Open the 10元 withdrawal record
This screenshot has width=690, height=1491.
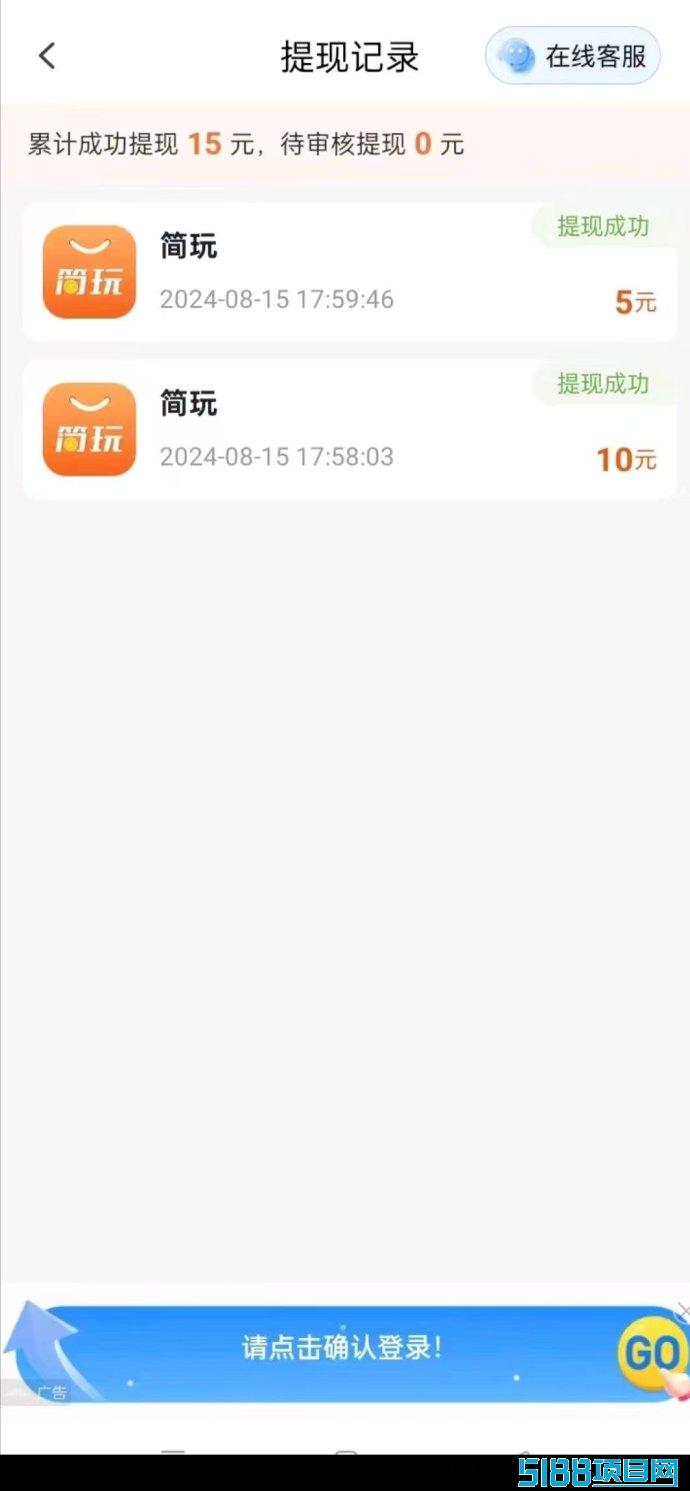tap(349, 430)
